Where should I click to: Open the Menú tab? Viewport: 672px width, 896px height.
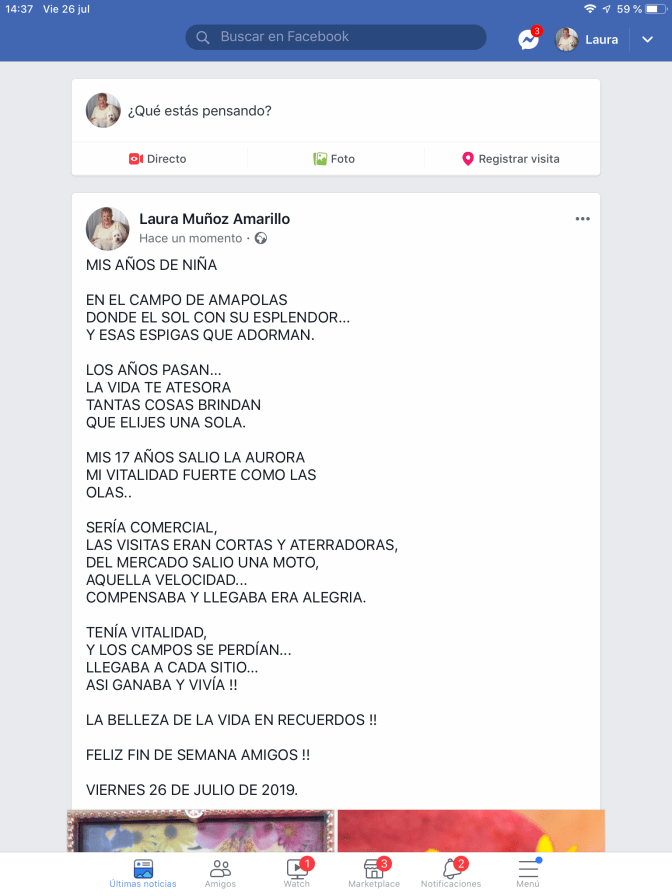pyautogui.click(x=528, y=873)
